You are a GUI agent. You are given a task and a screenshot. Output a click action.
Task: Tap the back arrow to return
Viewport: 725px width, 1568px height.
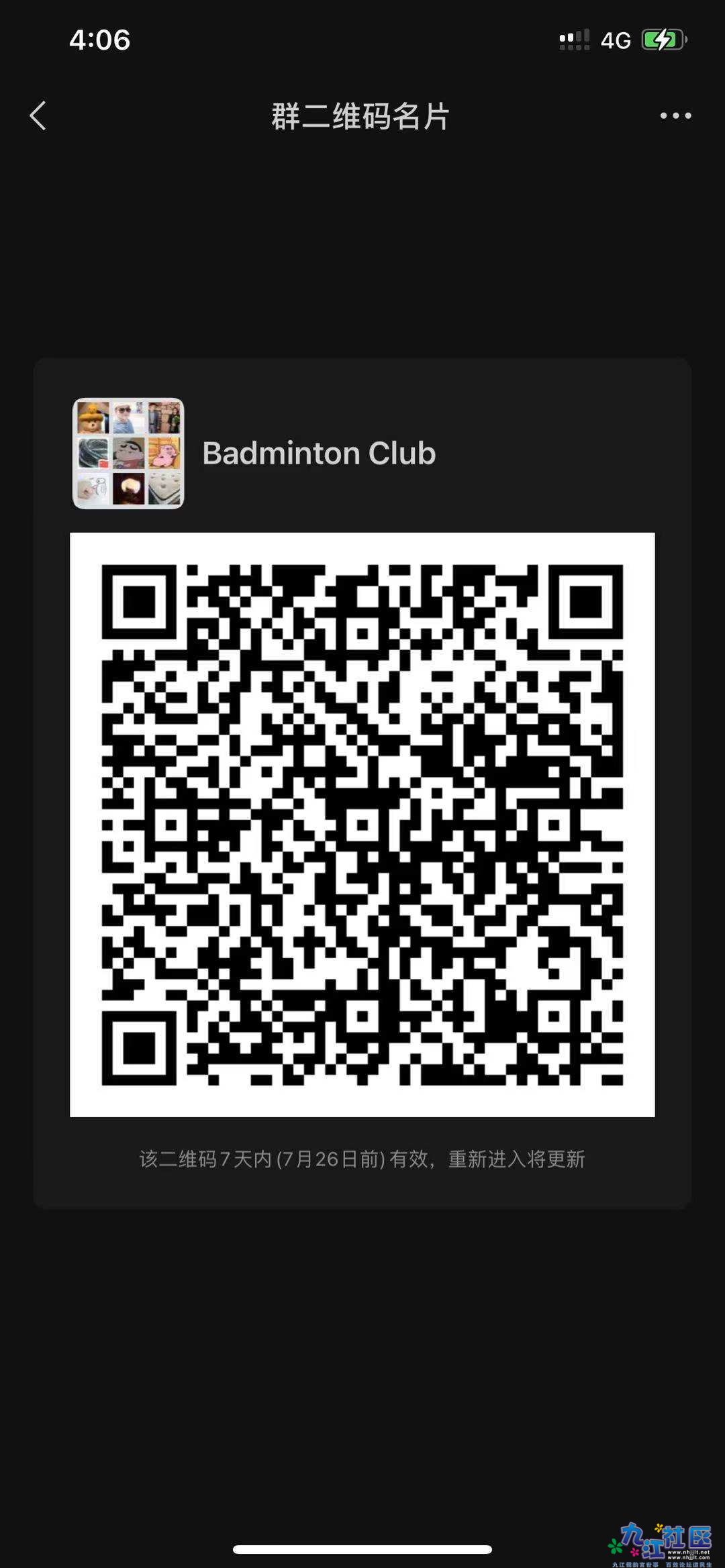click(38, 115)
